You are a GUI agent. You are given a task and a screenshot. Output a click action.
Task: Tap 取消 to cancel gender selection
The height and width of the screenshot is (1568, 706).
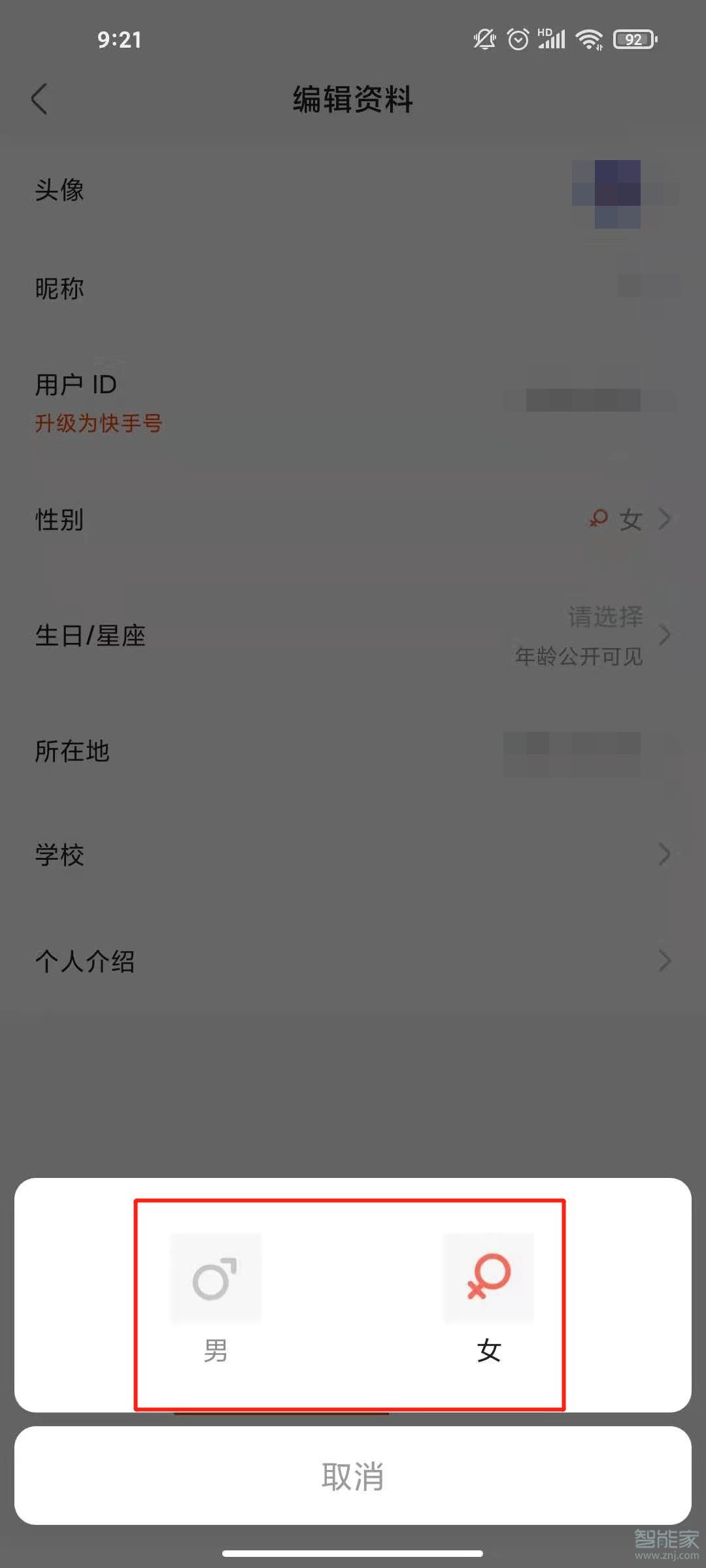pyautogui.click(x=353, y=1476)
